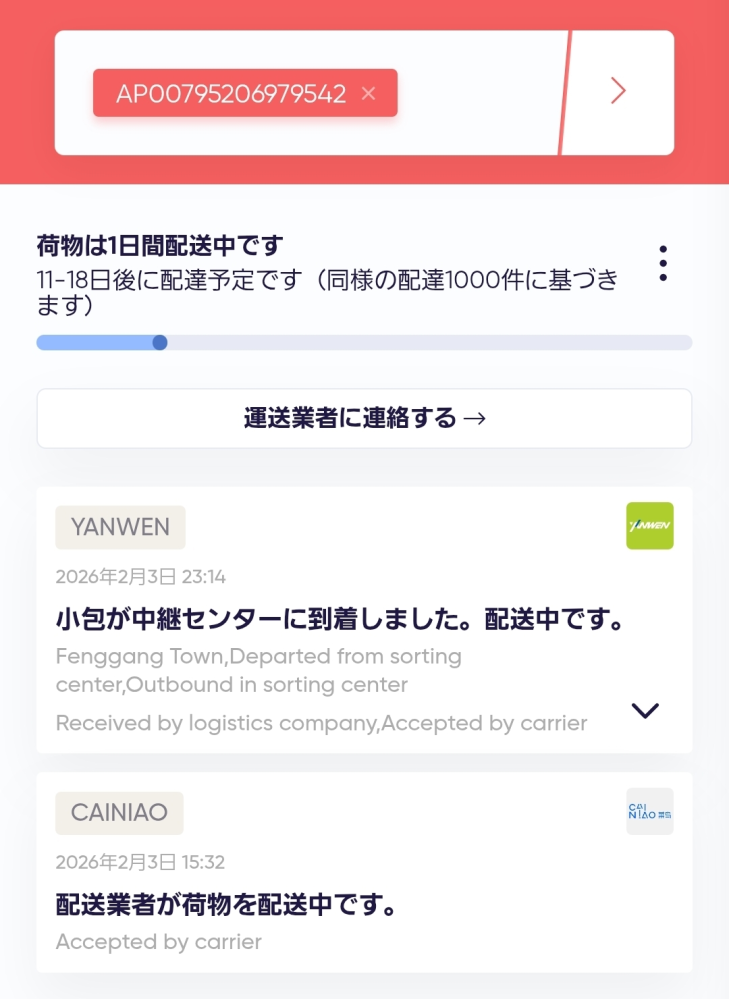
Task: Select the CAINIAO carrier label
Action: [x=119, y=812]
